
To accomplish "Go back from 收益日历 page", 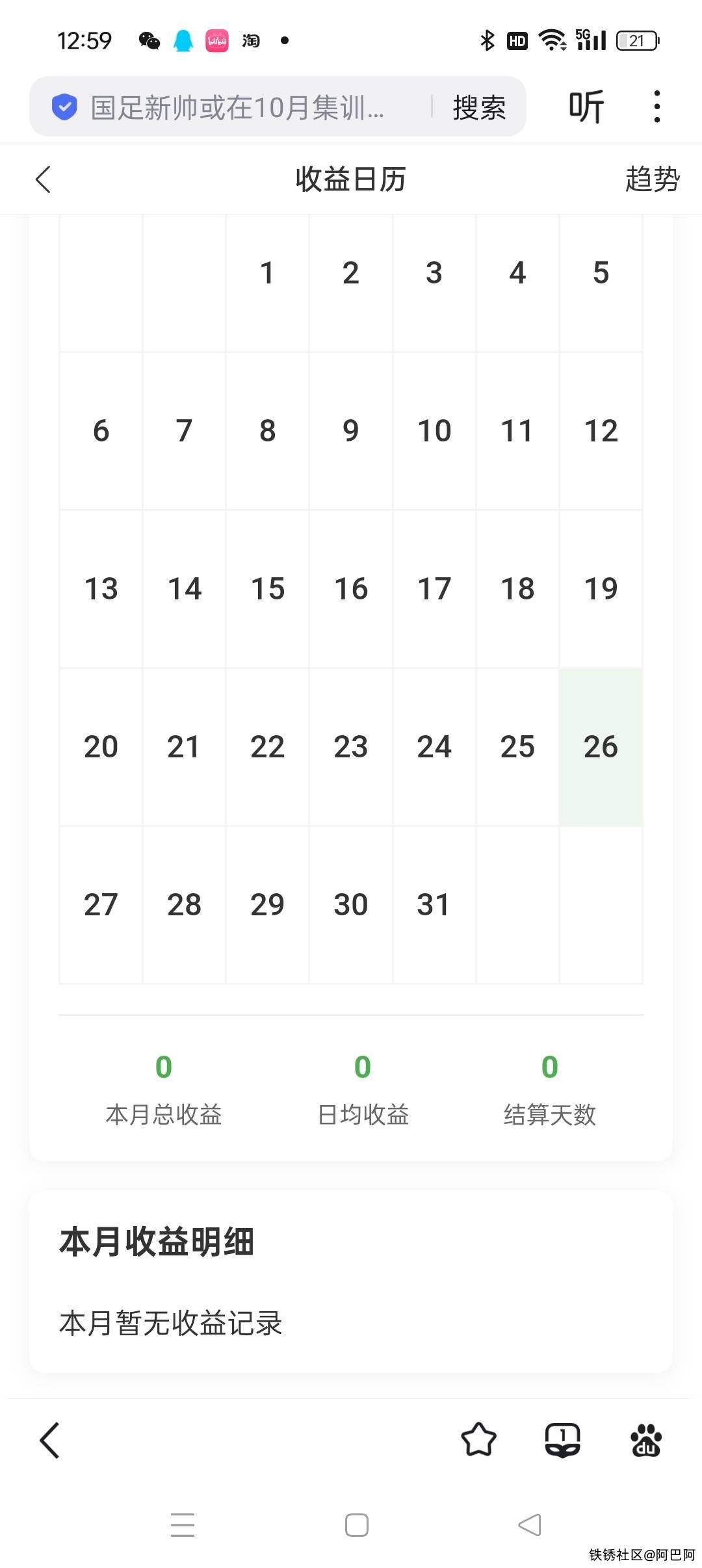I will pyautogui.click(x=44, y=179).
